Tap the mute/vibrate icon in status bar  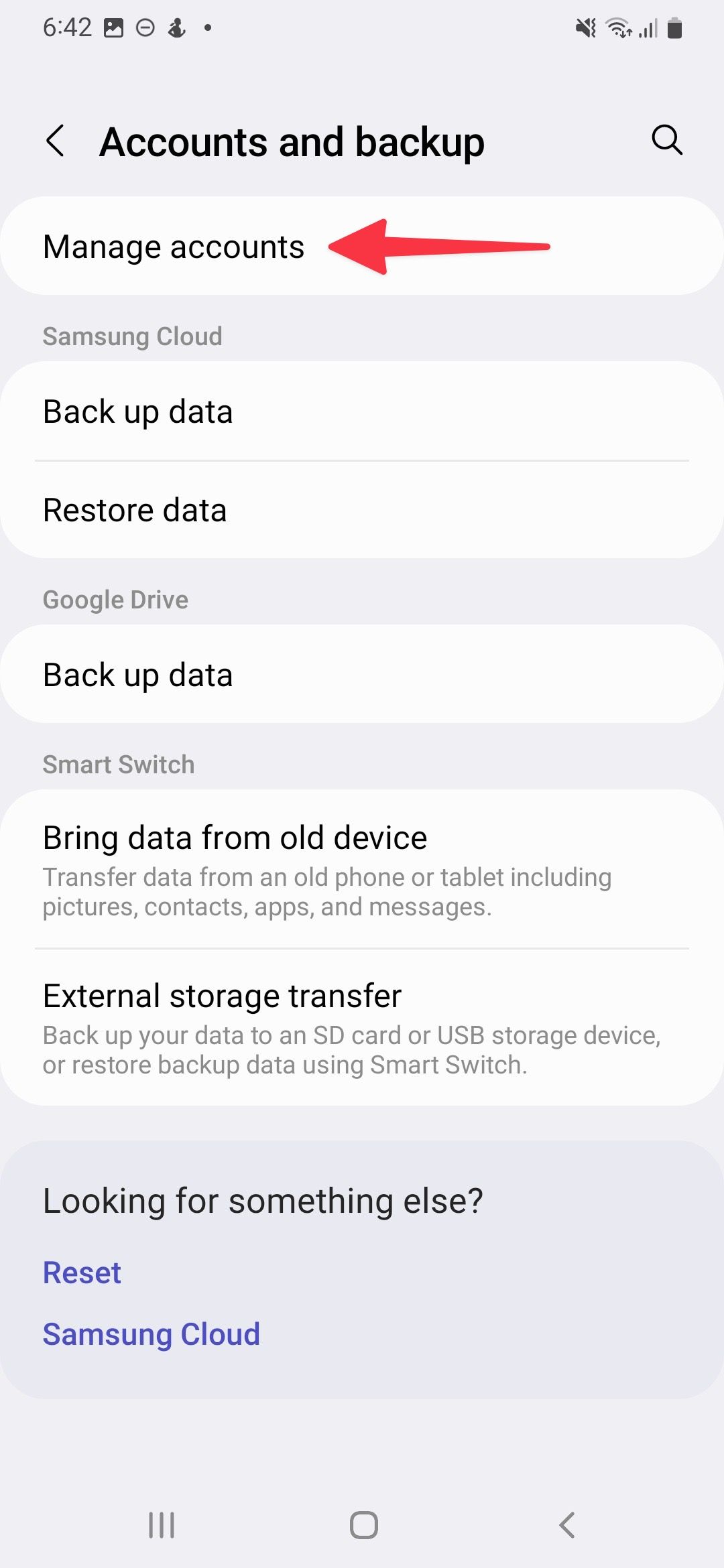point(585,27)
